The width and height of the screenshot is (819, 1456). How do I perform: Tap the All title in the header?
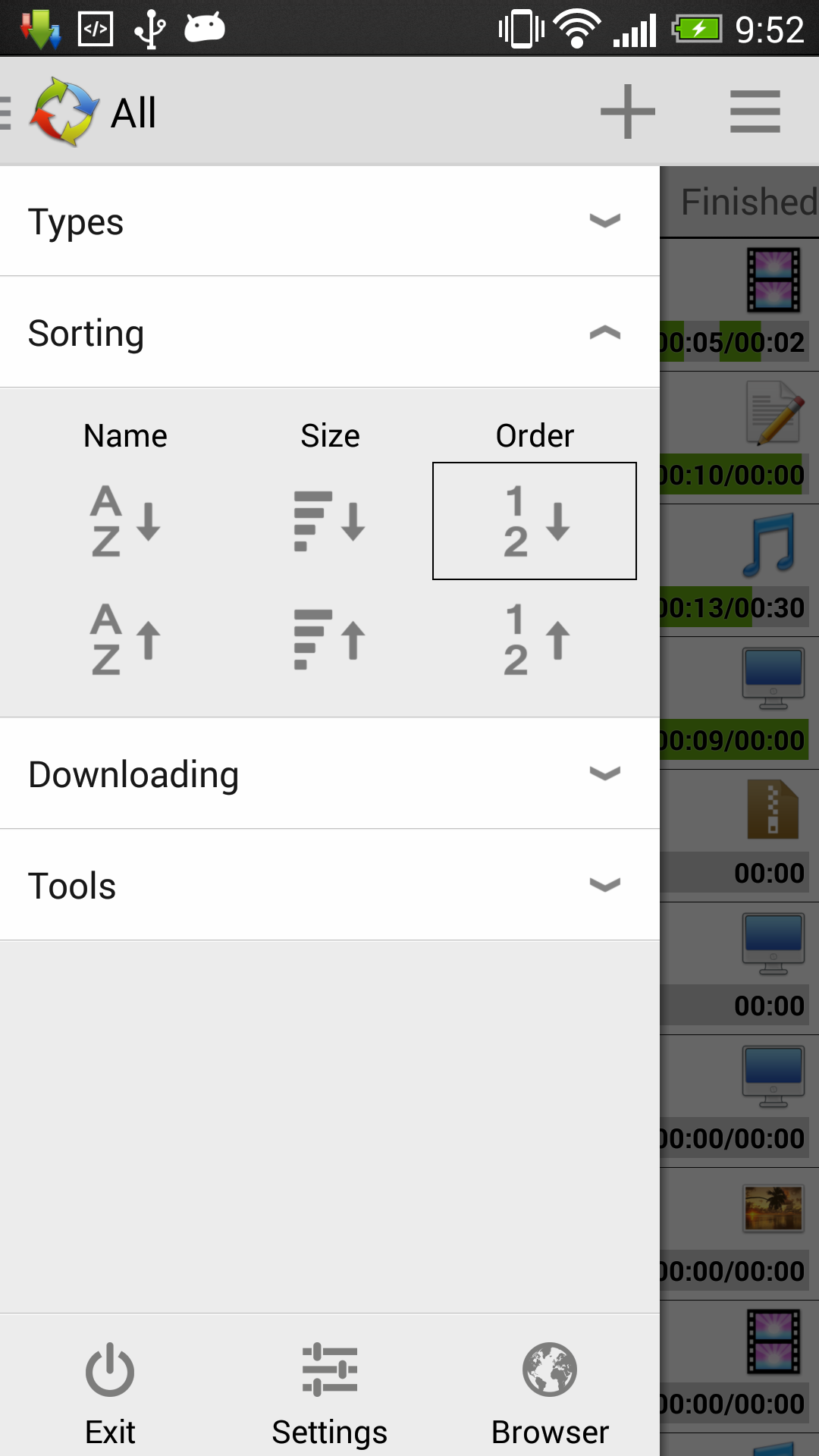pyautogui.click(x=133, y=111)
